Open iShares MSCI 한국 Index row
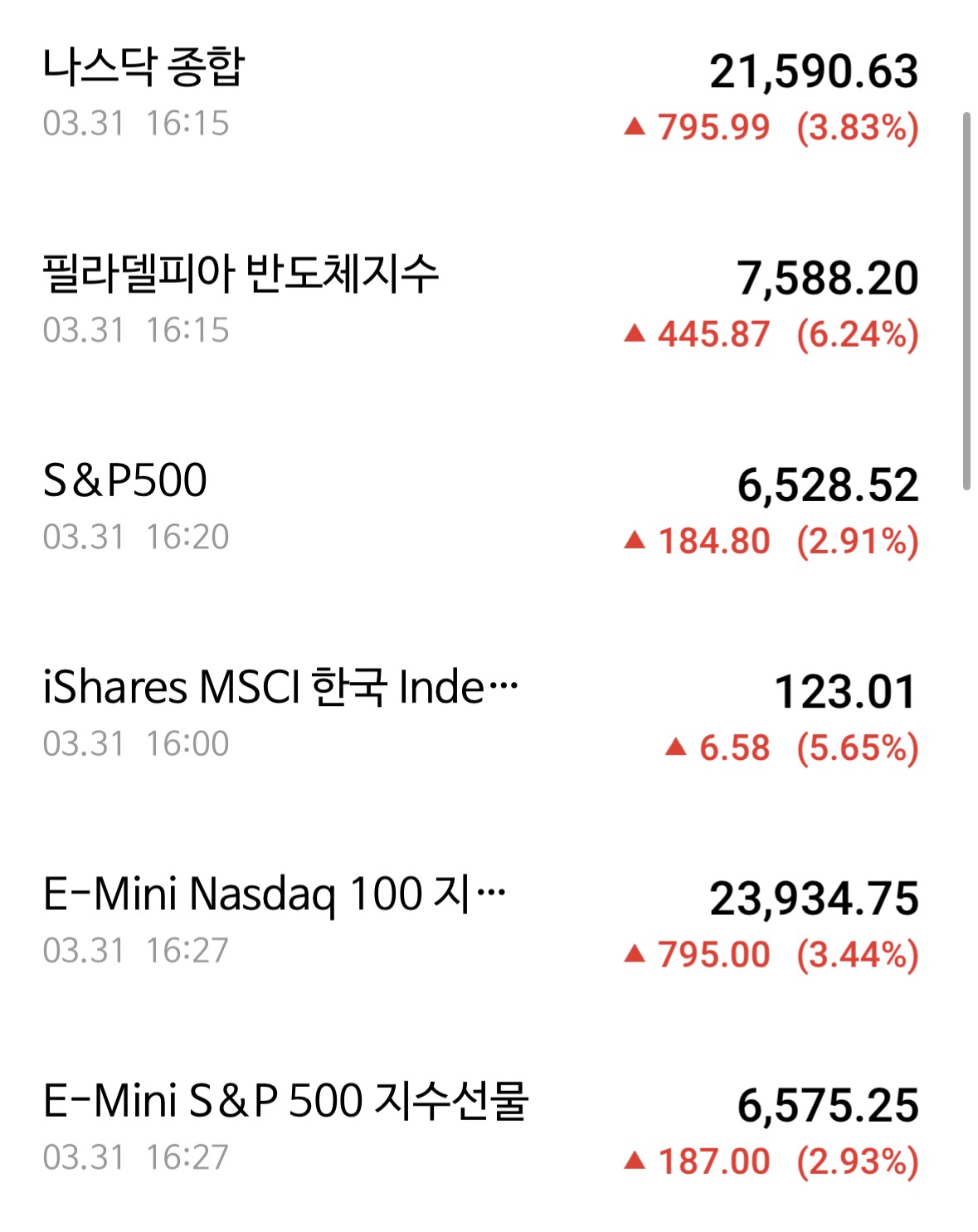The image size is (978, 1232). 280,688
